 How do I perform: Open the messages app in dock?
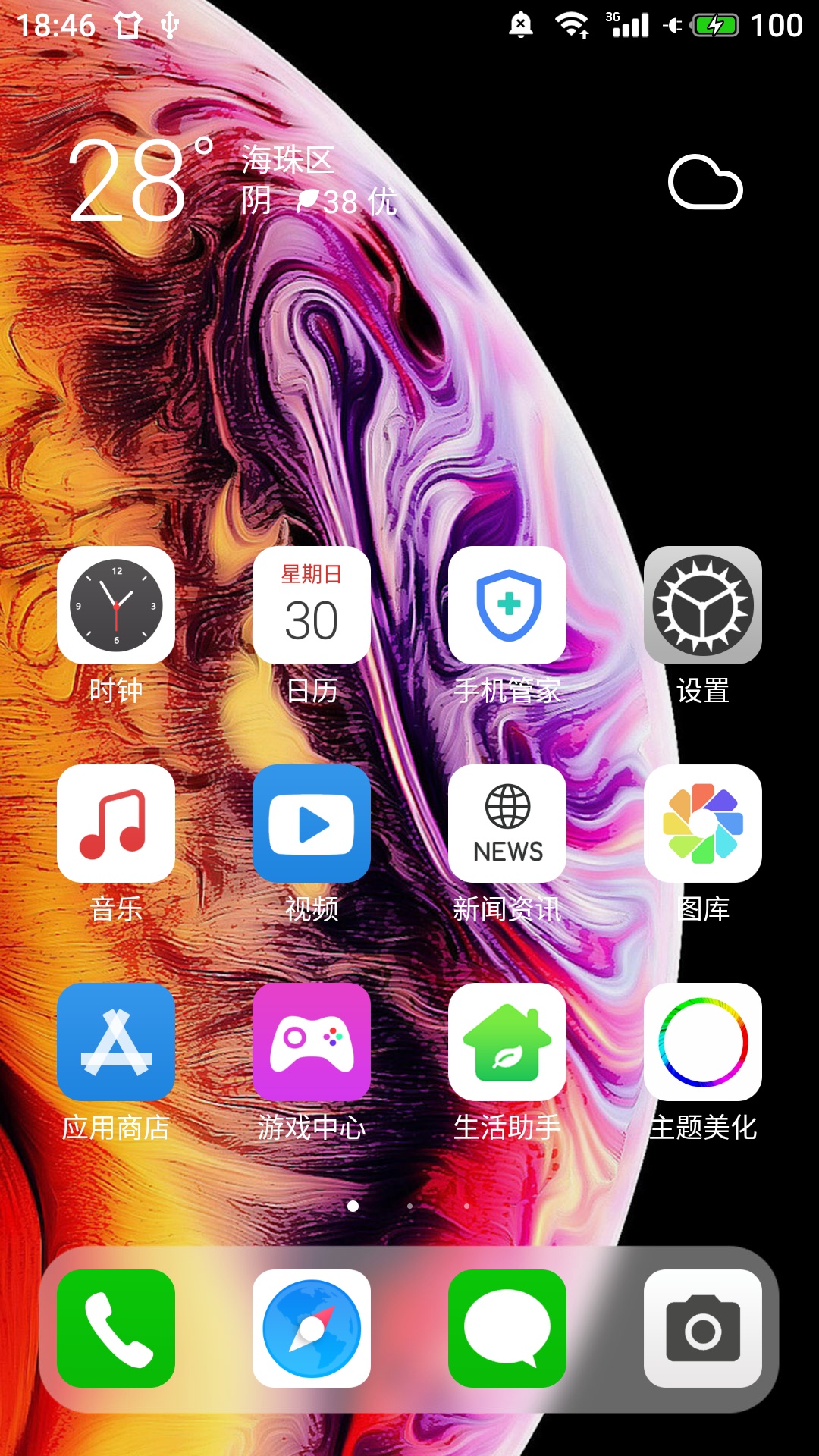point(507,1329)
